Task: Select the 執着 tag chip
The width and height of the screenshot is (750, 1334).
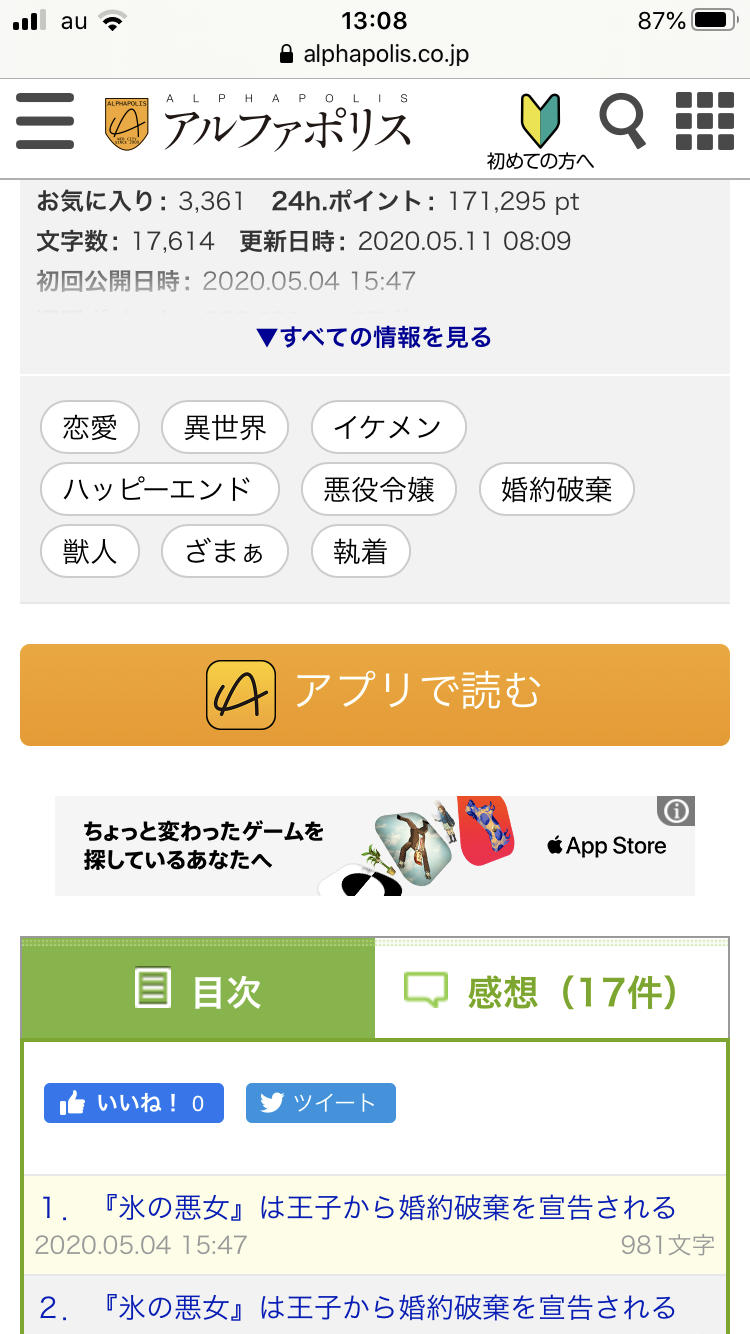Action: pyautogui.click(x=360, y=552)
